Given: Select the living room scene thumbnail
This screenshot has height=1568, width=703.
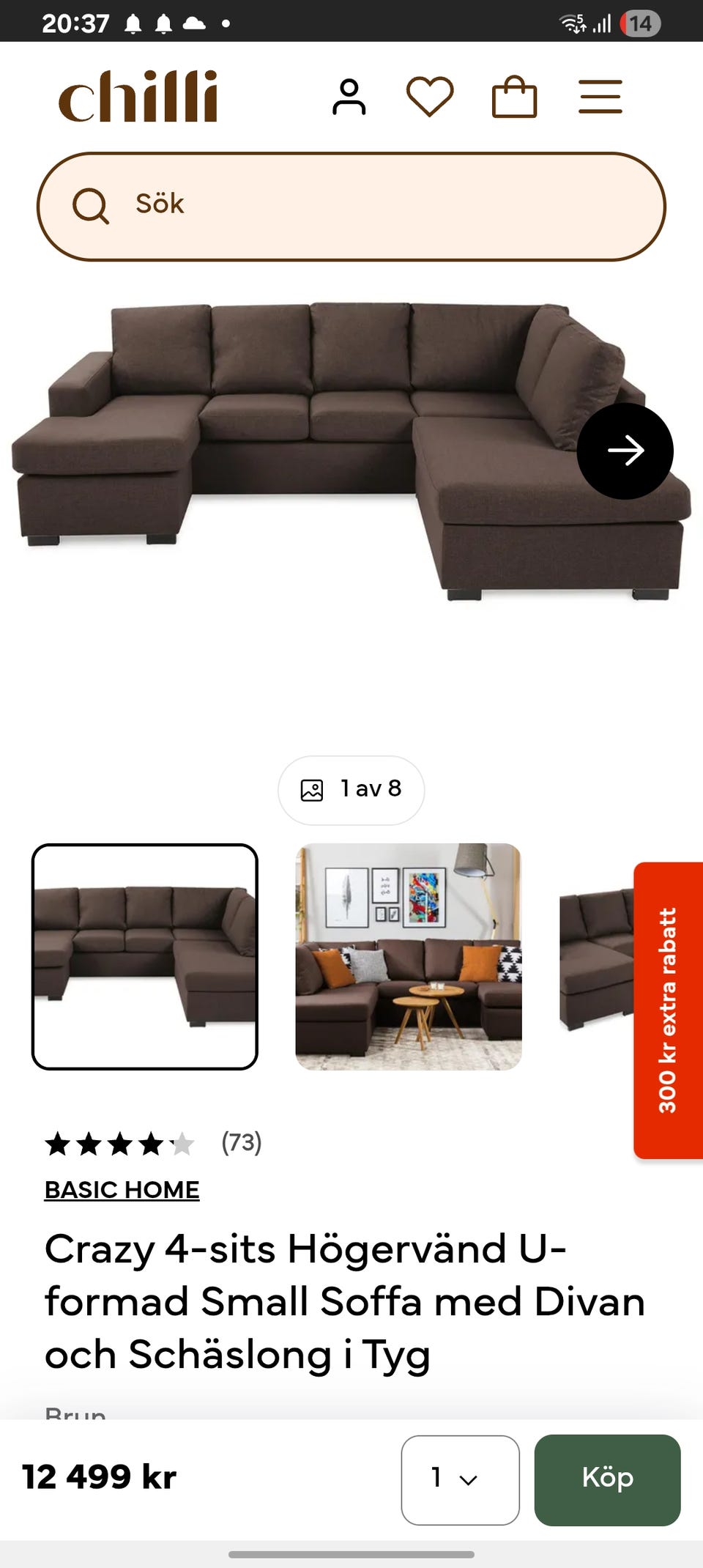Looking at the screenshot, I should click(409, 956).
